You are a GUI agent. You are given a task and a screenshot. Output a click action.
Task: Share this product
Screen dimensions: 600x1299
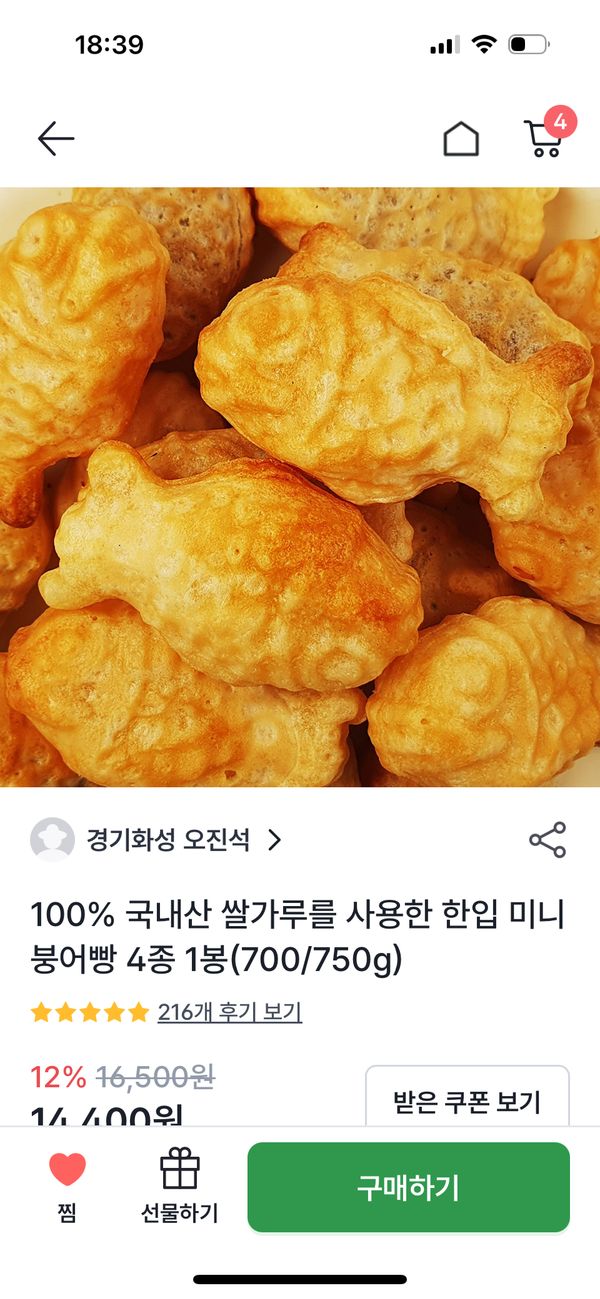[547, 840]
